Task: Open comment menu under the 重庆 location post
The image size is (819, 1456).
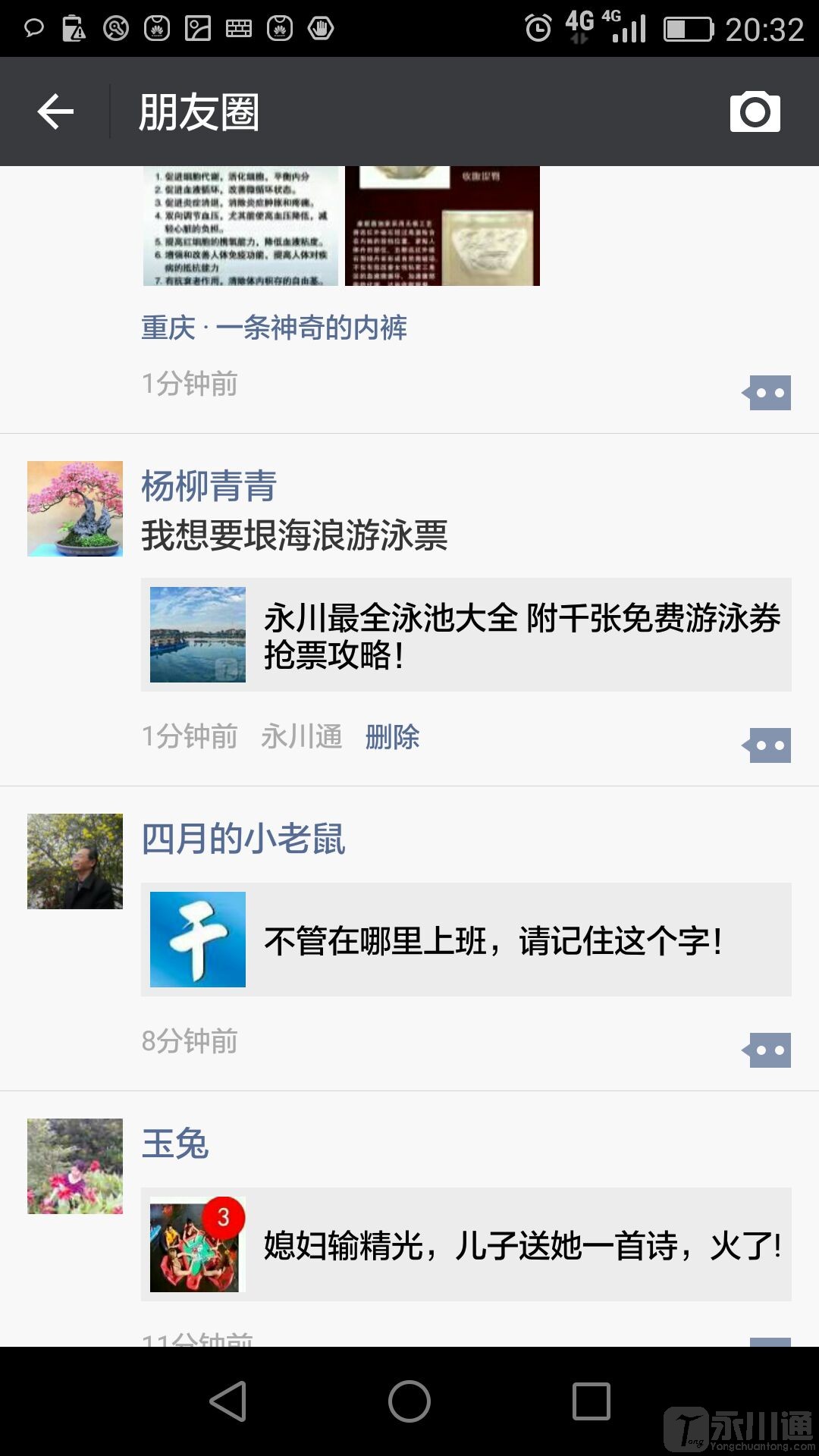Action: coord(768,393)
